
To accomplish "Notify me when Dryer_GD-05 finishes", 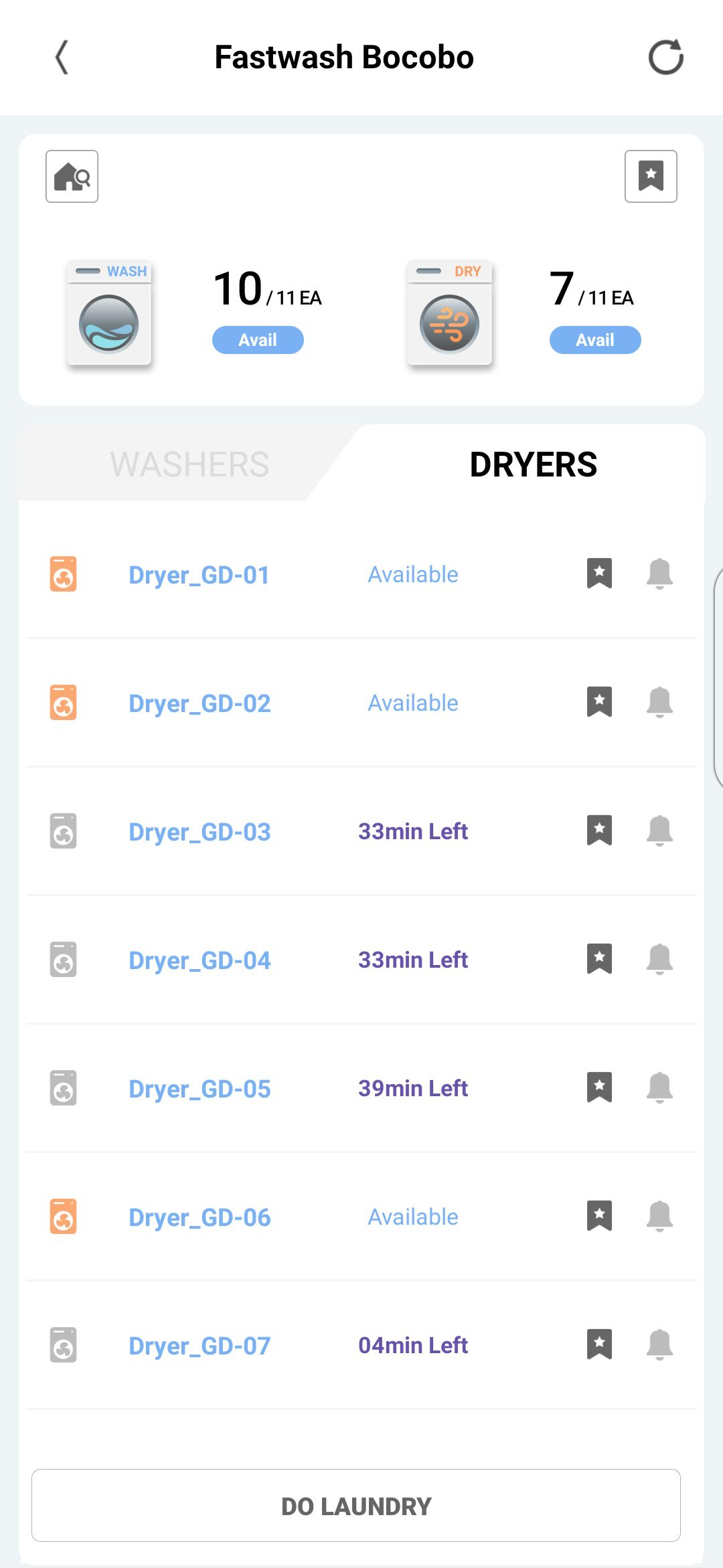I will pos(659,1087).
